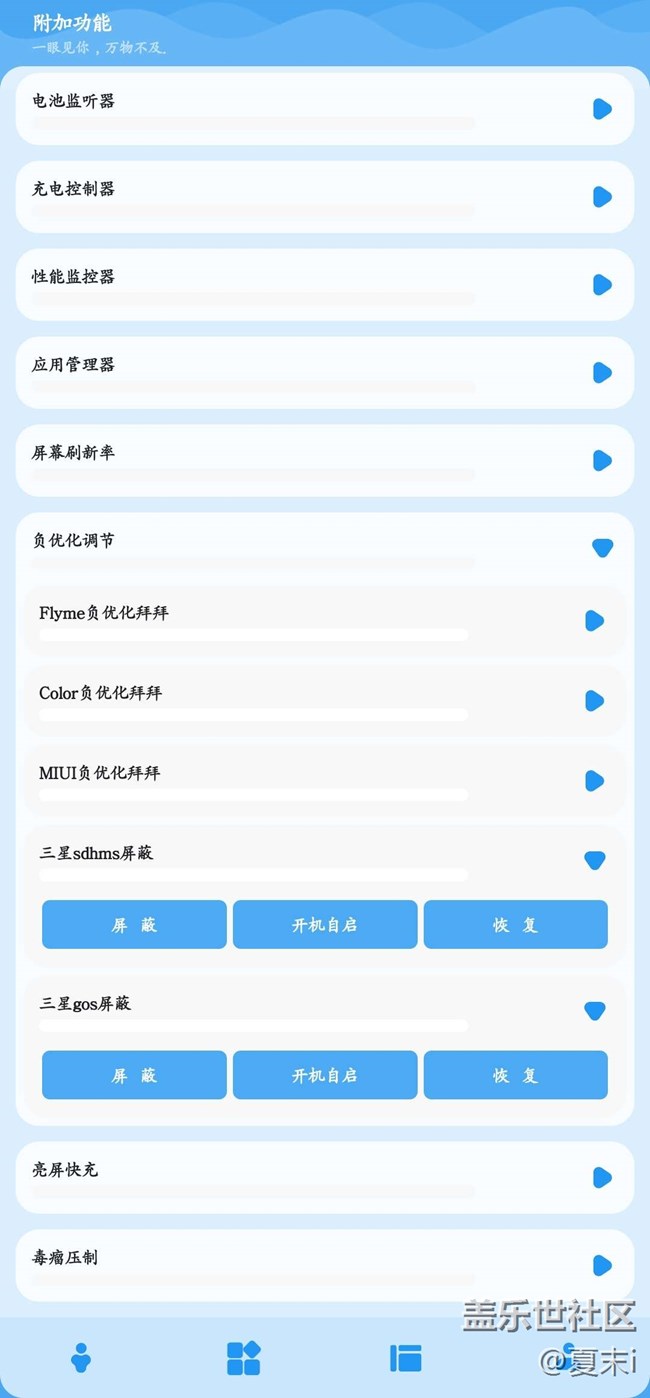The image size is (650, 1398).
Task: Tap 开机自启 under 三星sdhms屏蔽
Action: click(325, 925)
